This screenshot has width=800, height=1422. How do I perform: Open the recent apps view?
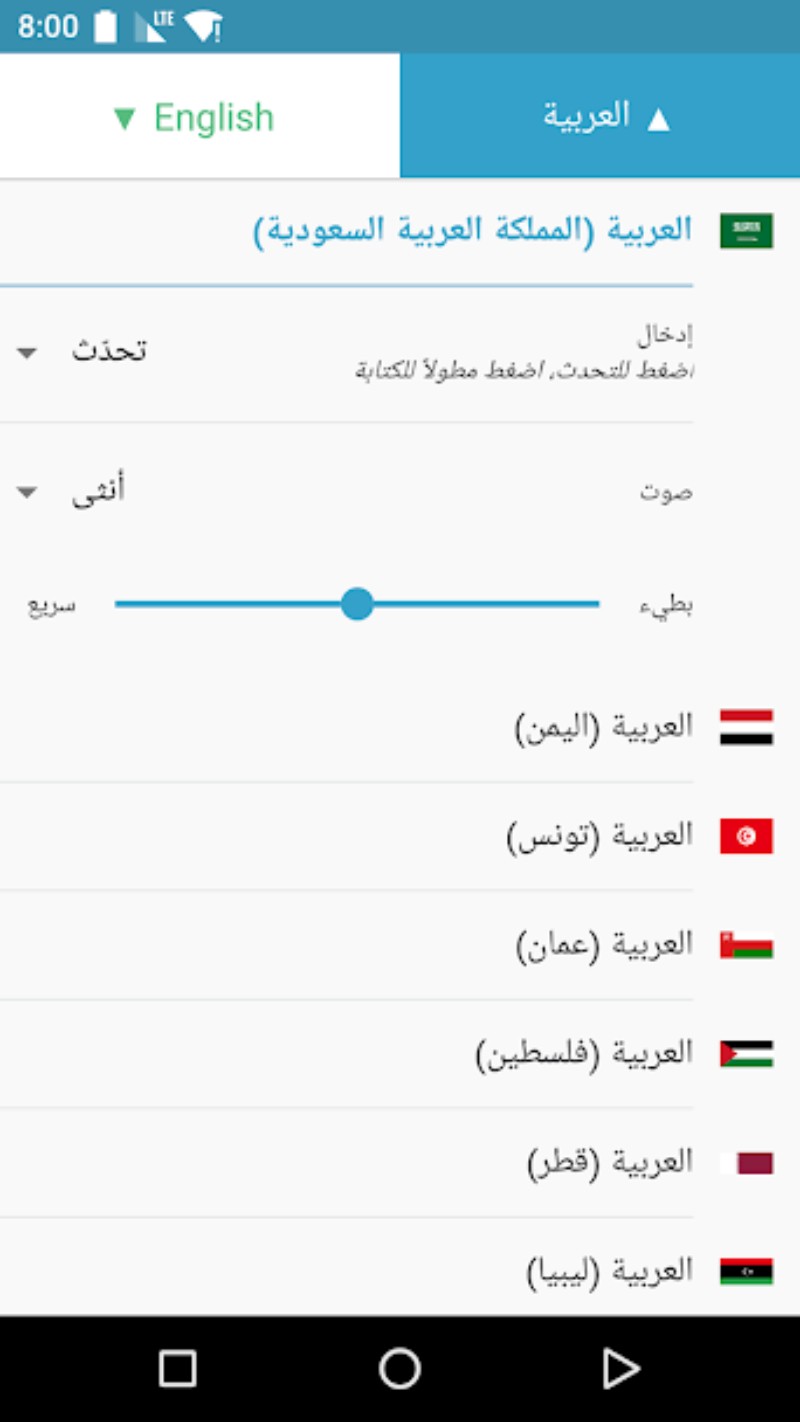(178, 1368)
